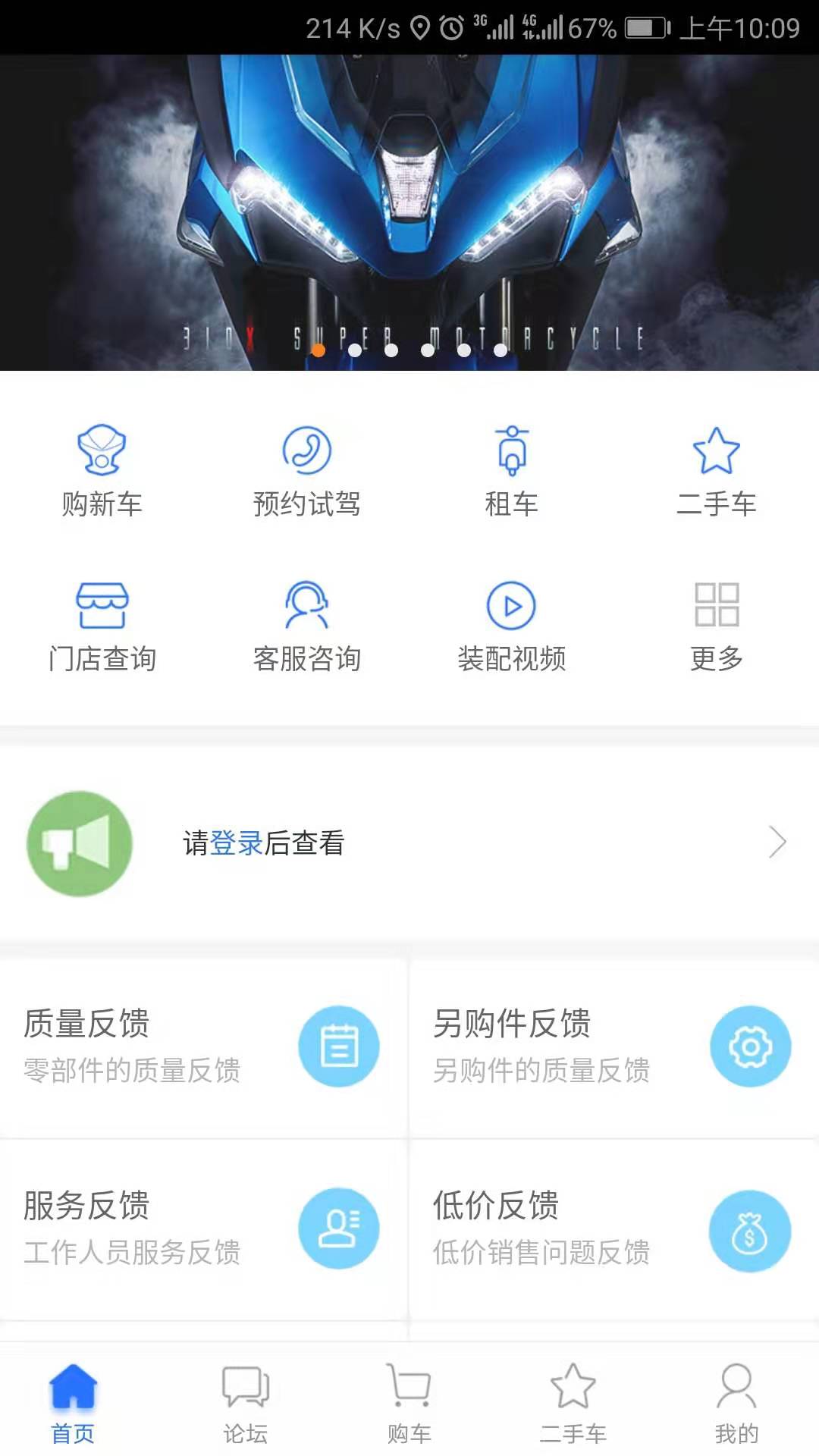Open the 质量反馈 card
The width and height of the screenshot is (819, 1456).
click(203, 1046)
